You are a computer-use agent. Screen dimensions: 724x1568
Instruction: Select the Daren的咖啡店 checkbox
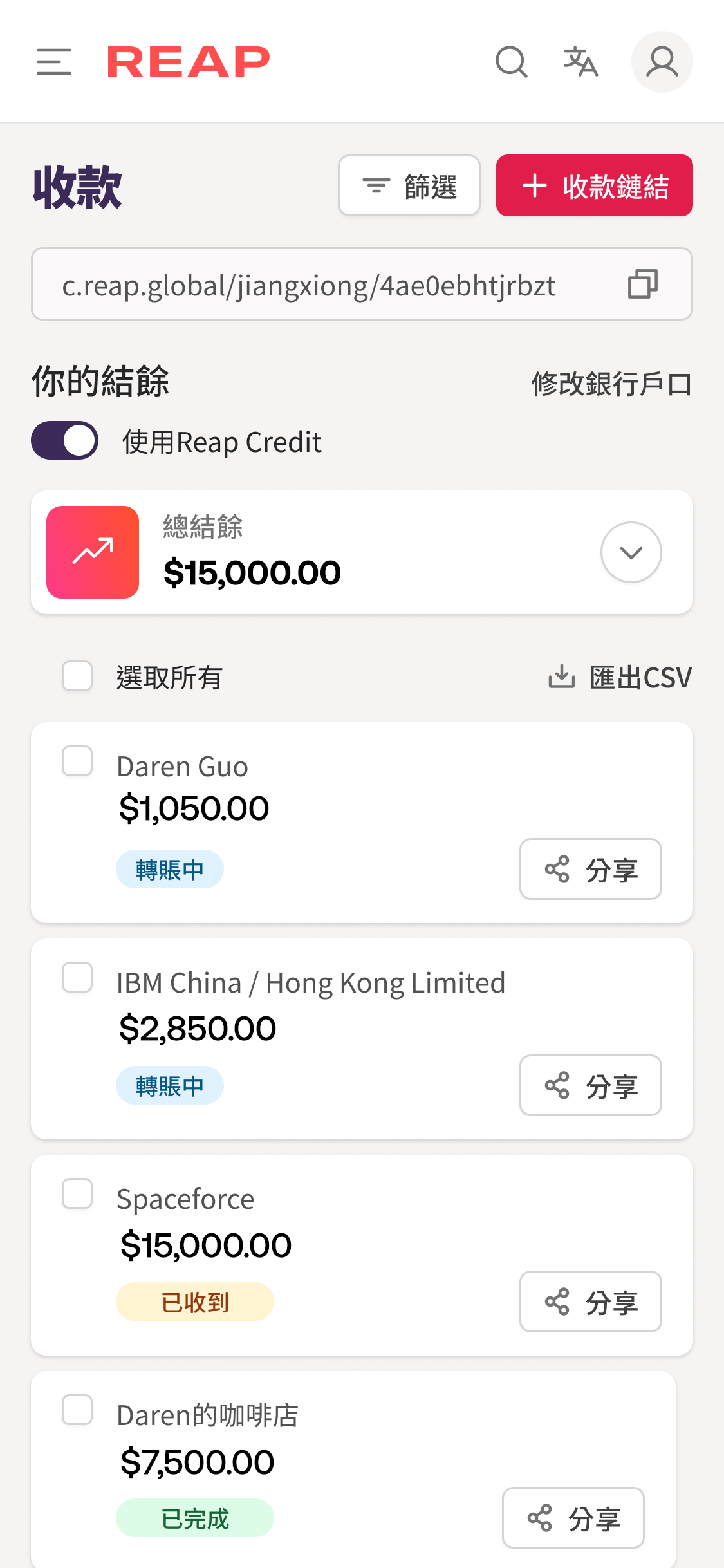point(77,1410)
